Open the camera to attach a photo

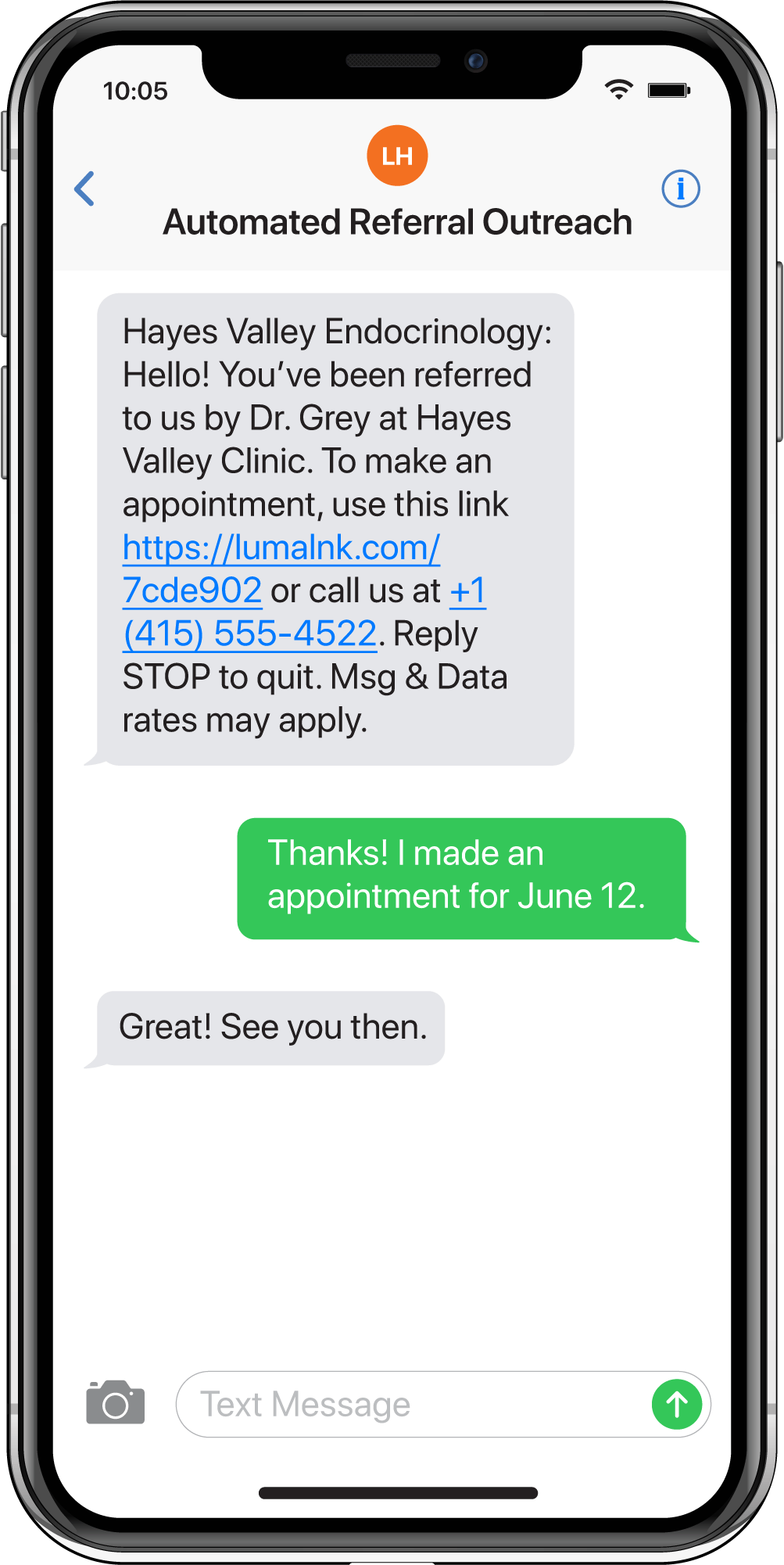coord(116,1402)
